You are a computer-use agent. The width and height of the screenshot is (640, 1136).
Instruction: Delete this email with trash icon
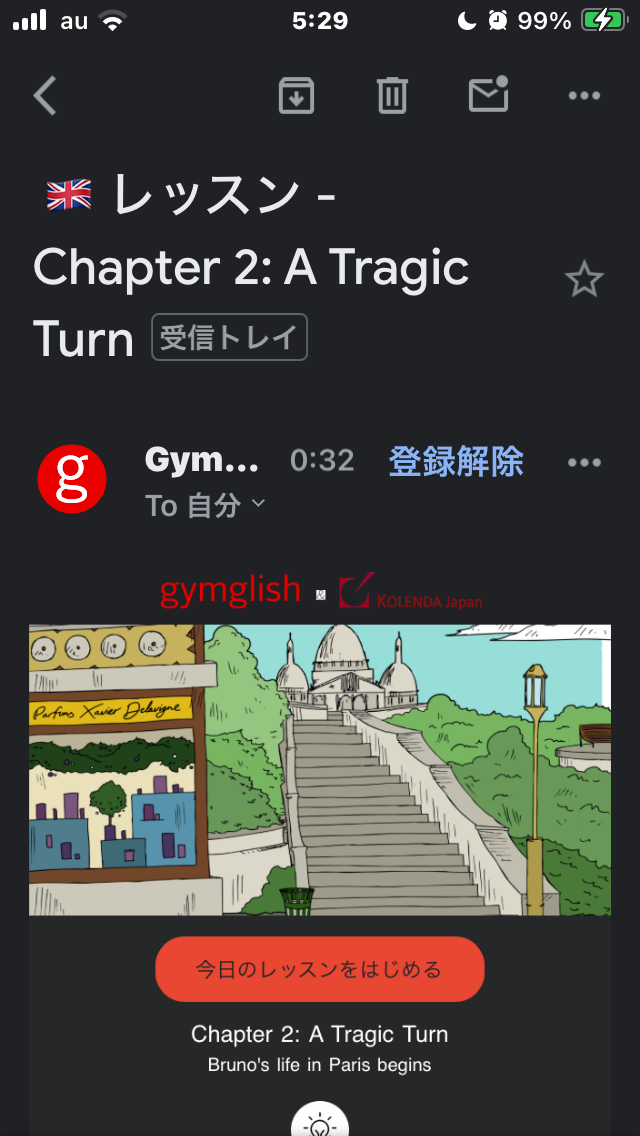392,95
